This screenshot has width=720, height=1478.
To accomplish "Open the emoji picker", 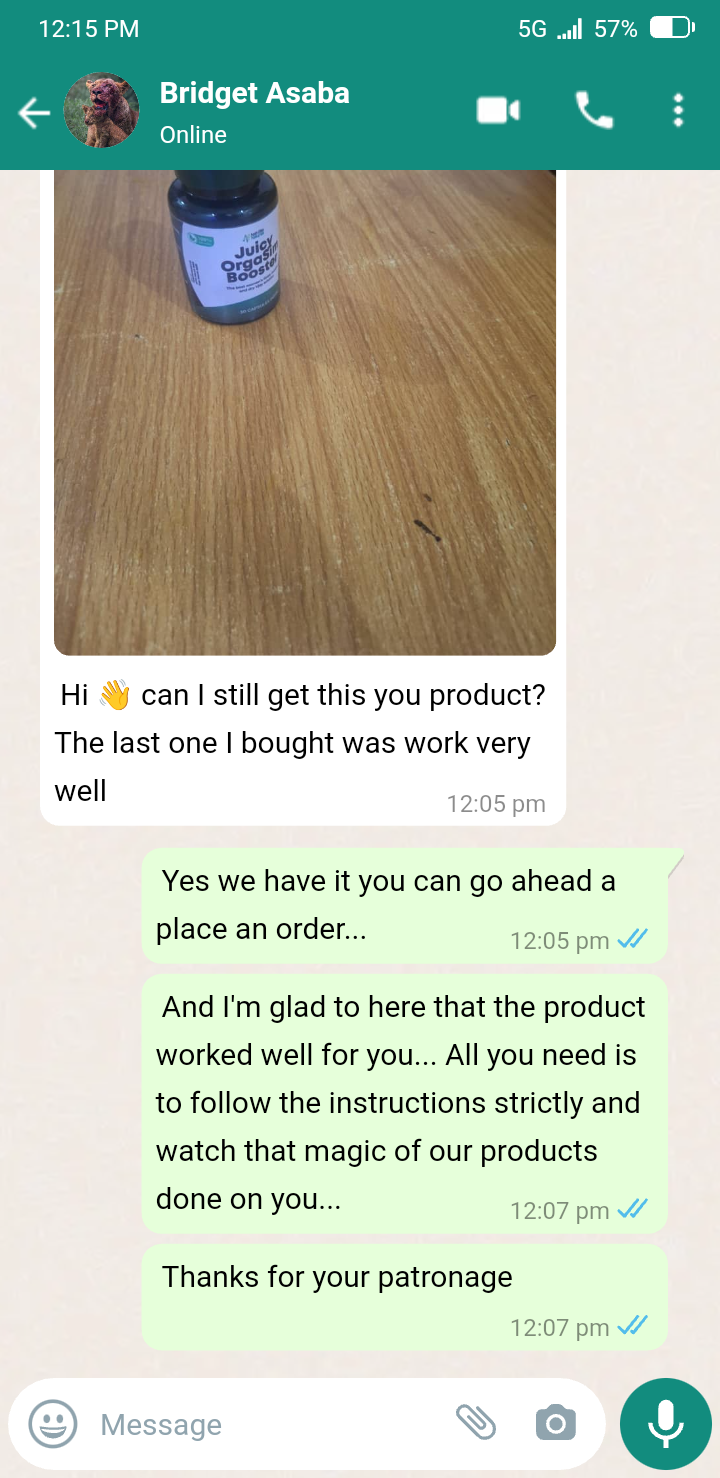I will [x=52, y=1424].
